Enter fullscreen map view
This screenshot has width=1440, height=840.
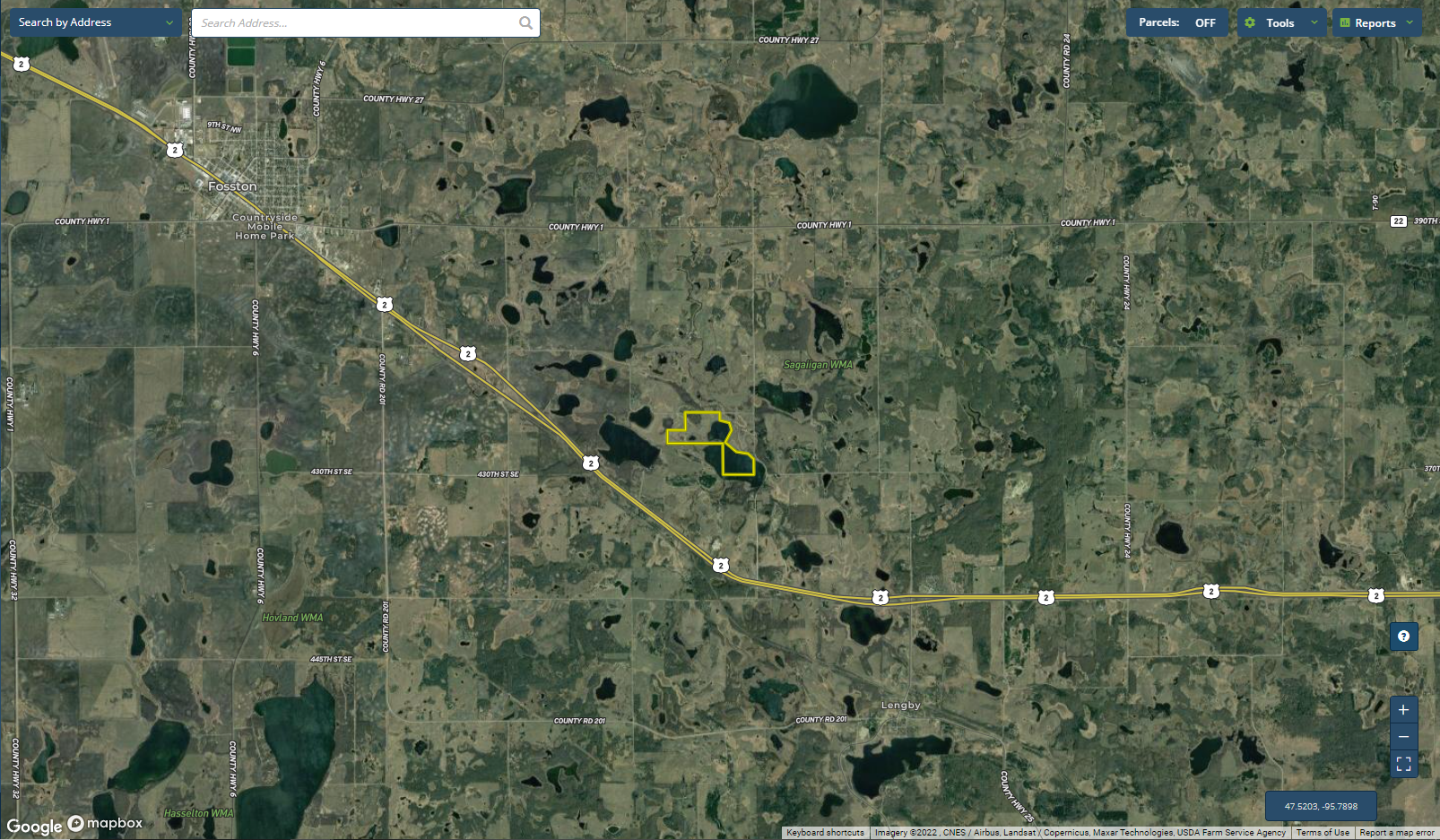[x=1403, y=764]
